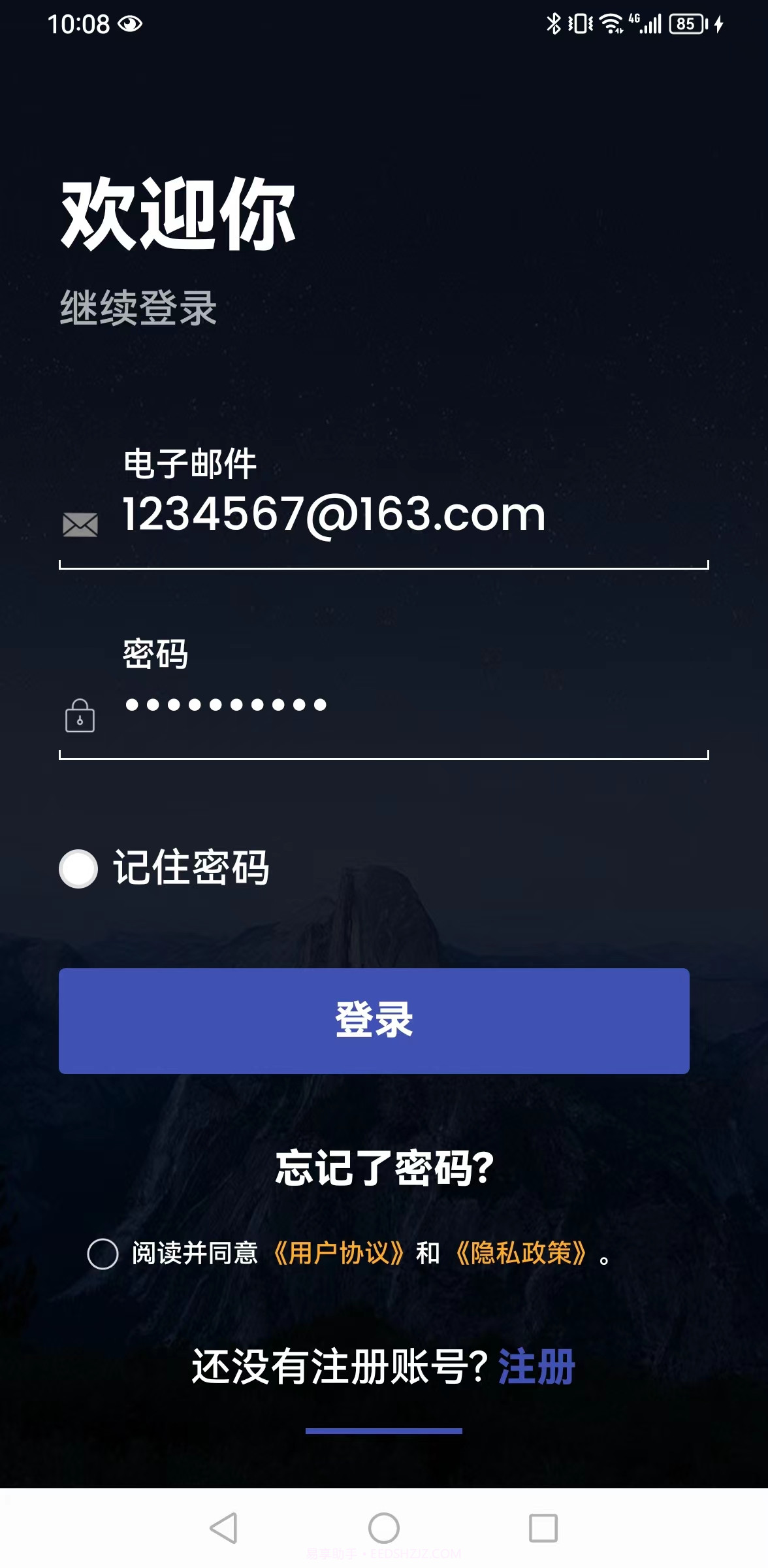Tap the vibration mode icon in the status bar
This screenshot has height=1568, width=768.
point(580,23)
